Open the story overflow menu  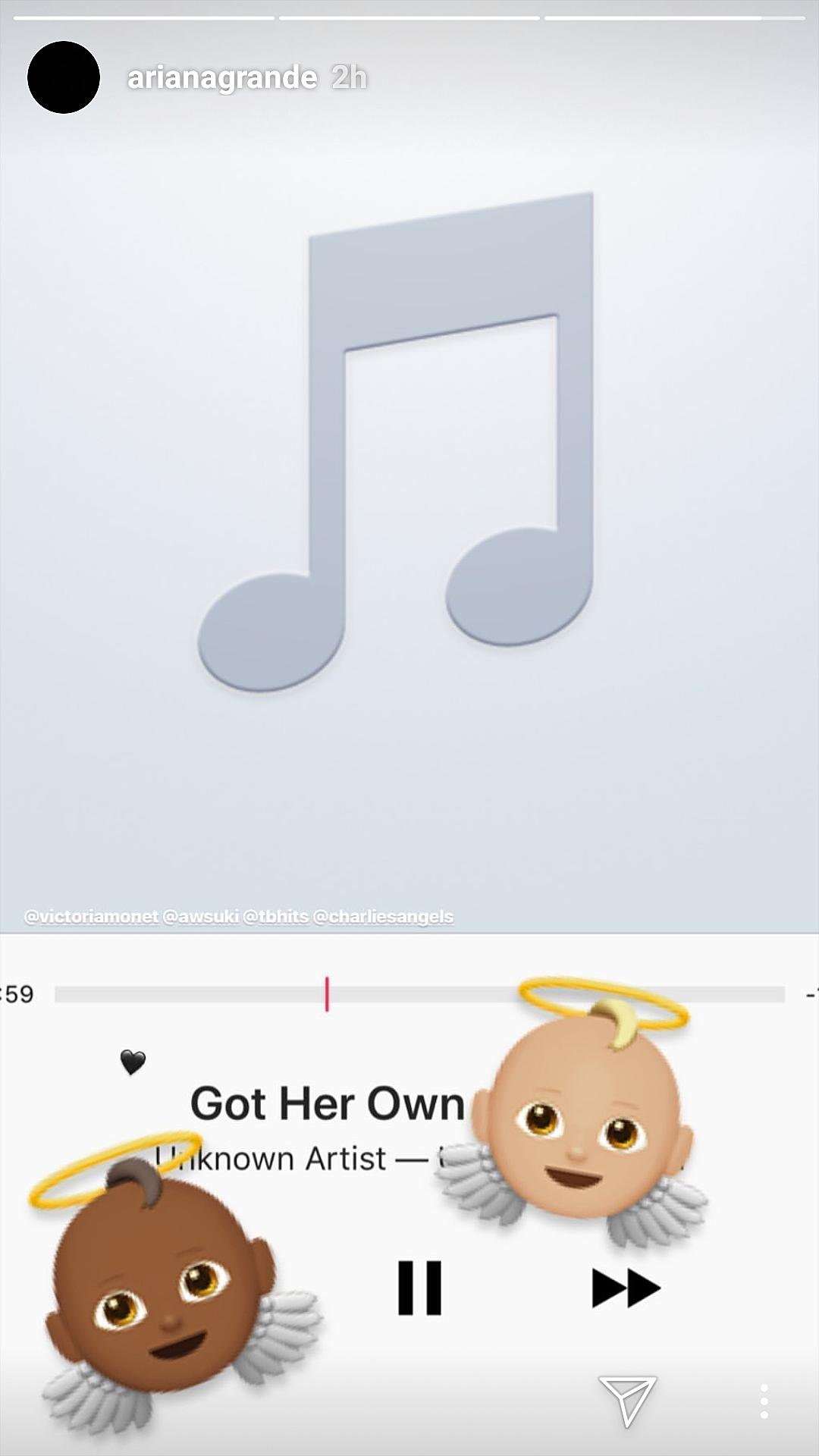pos(764,1401)
